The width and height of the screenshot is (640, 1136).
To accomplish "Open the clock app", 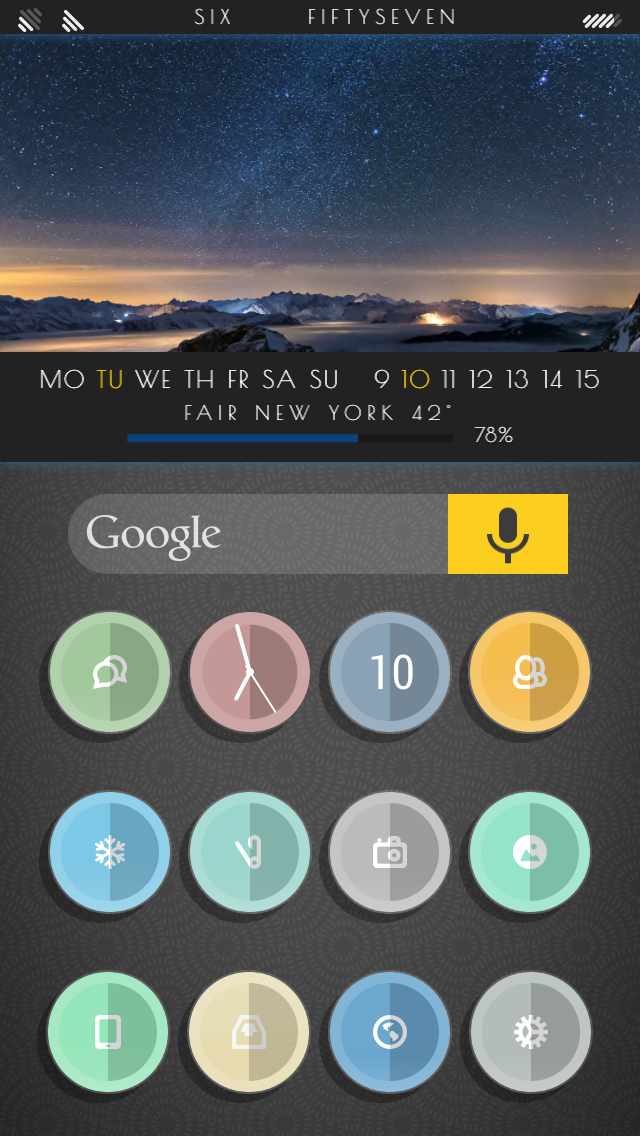I will point(250,672).
